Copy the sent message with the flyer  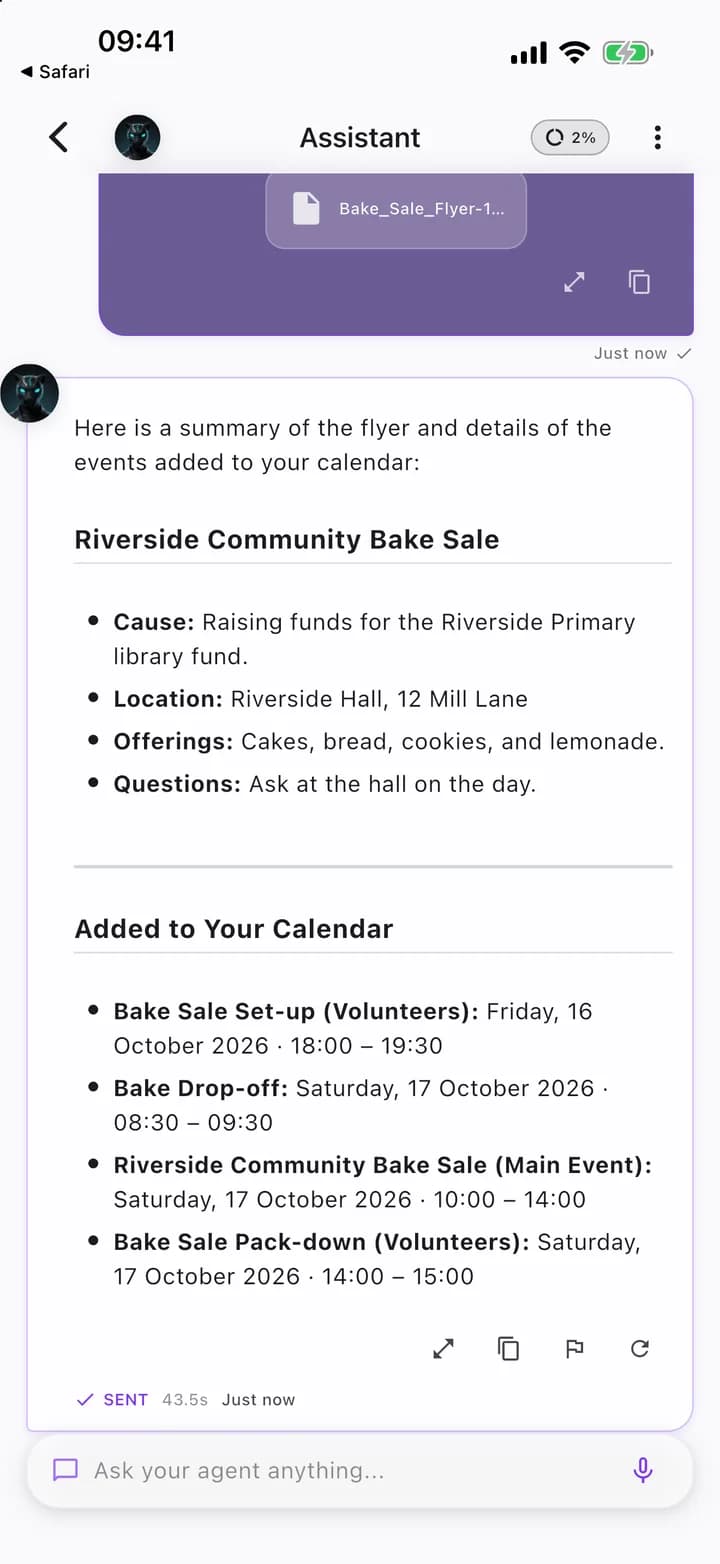point(639,283)
